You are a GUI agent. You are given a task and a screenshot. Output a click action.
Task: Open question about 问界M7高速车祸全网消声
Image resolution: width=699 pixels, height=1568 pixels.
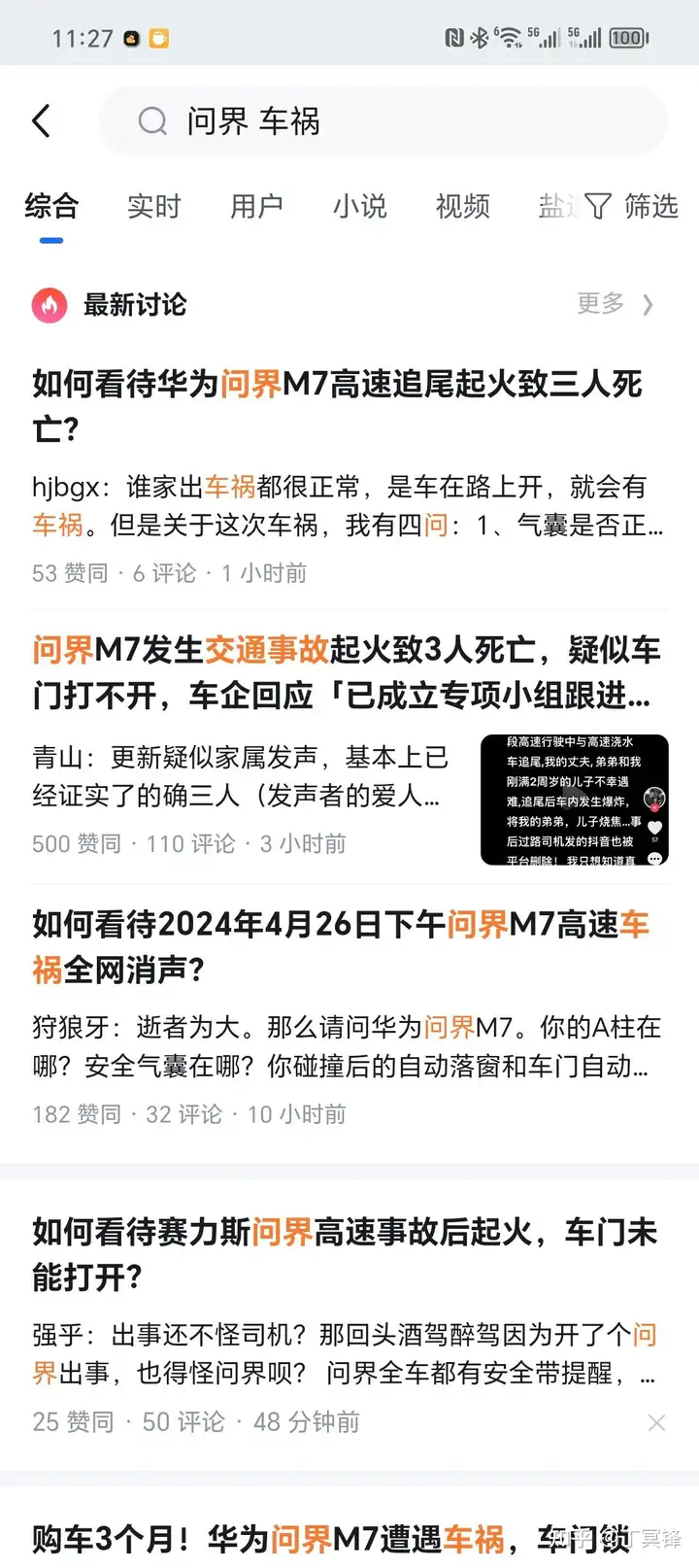click(x=342, y=946)
